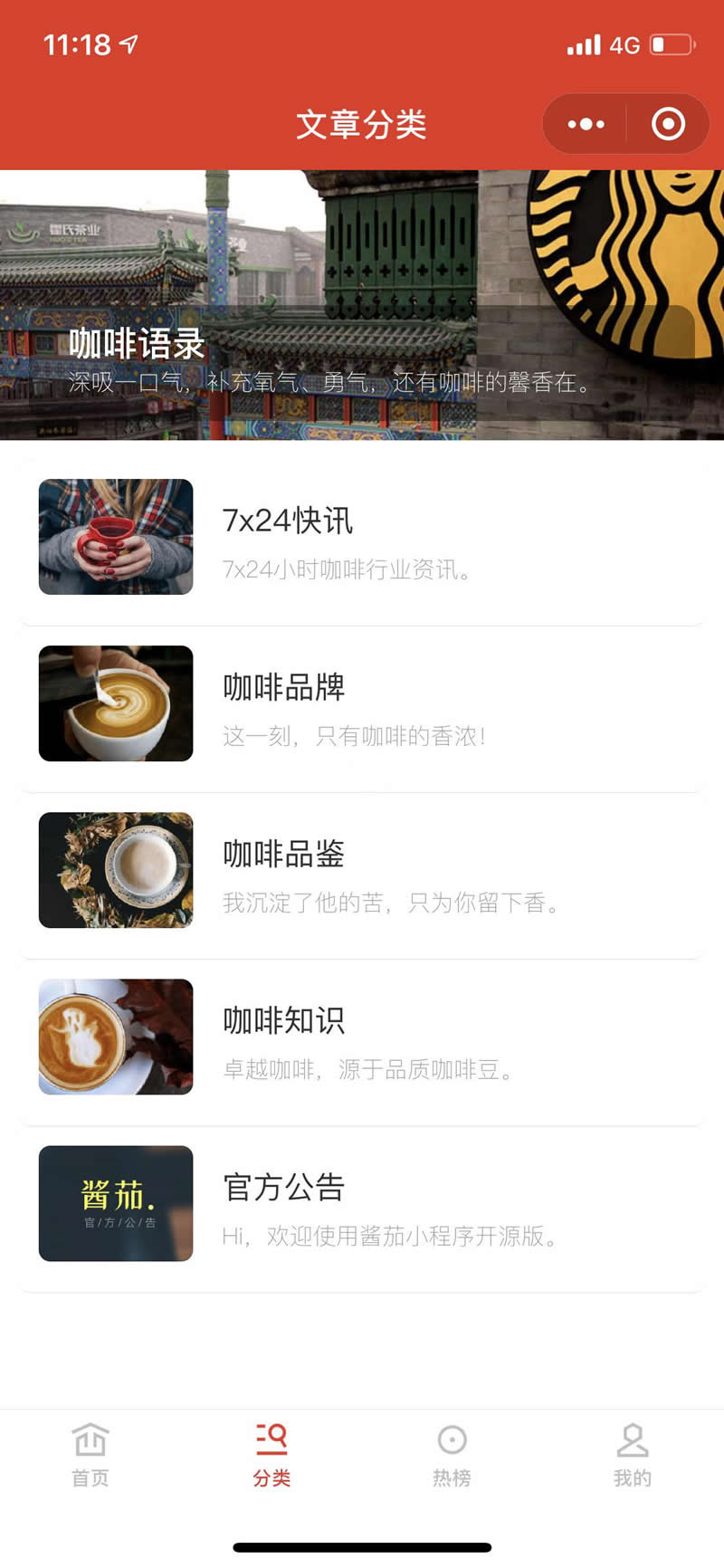Select the 咖啡品牌 category
This screenshot has height=1568, width=724.
pos(362,704)
